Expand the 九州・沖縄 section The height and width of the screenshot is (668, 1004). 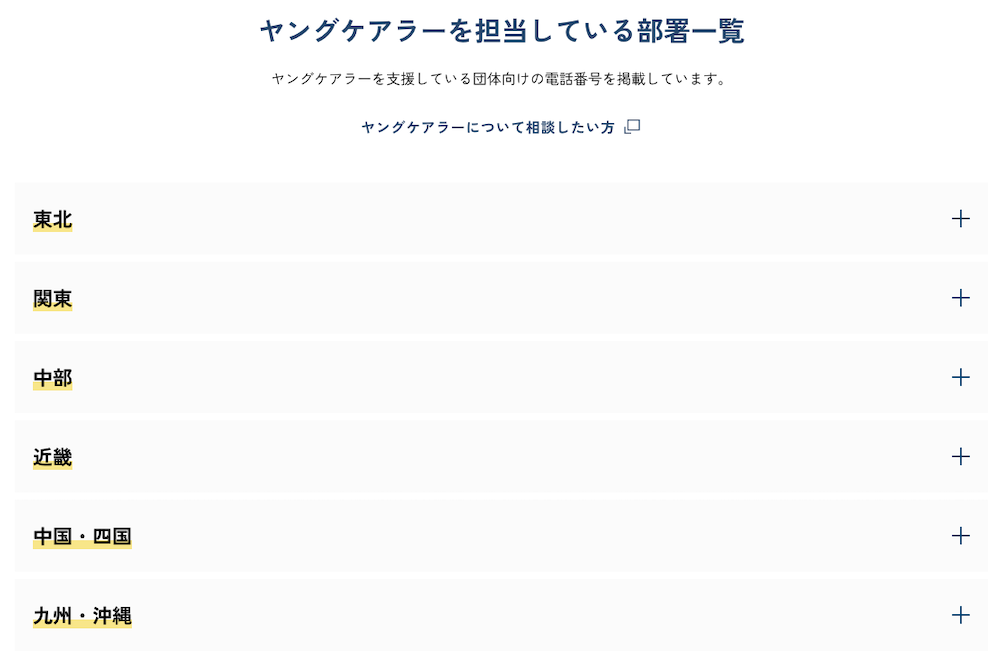[x=960, y=615]
